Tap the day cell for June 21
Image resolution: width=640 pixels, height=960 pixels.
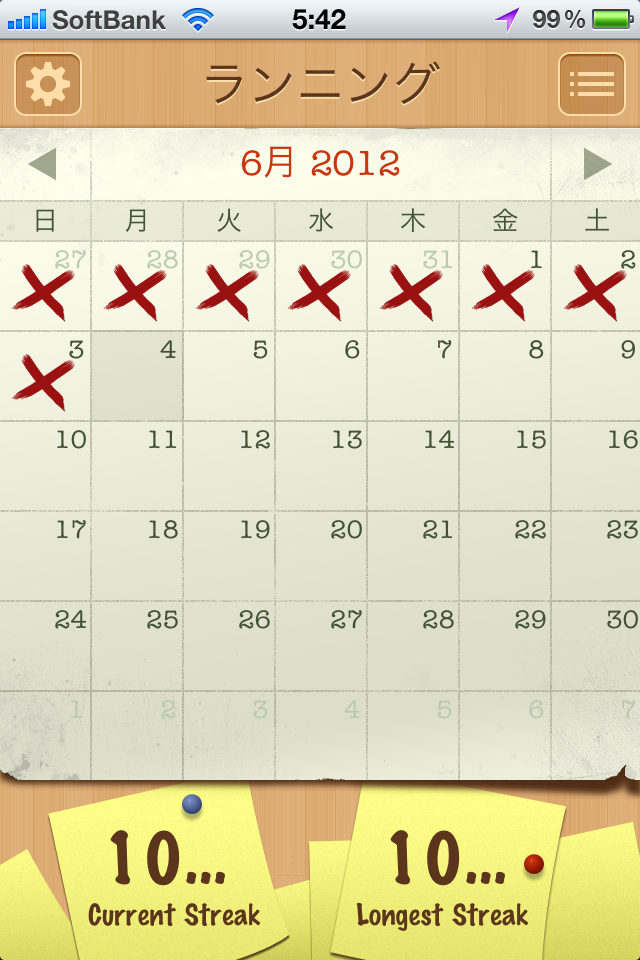413,557
